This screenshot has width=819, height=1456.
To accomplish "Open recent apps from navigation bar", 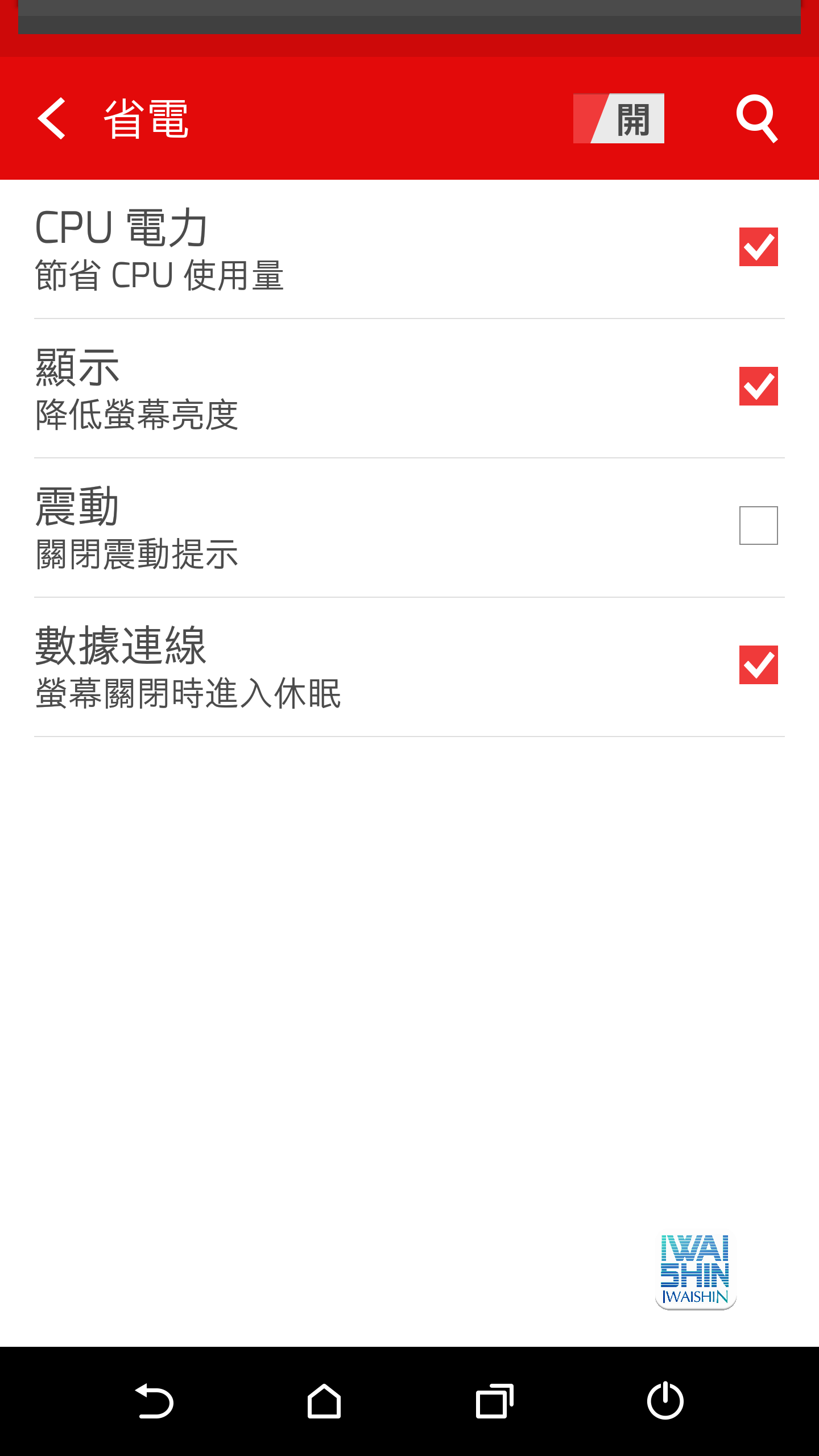I will click(x=494, y=1401).
